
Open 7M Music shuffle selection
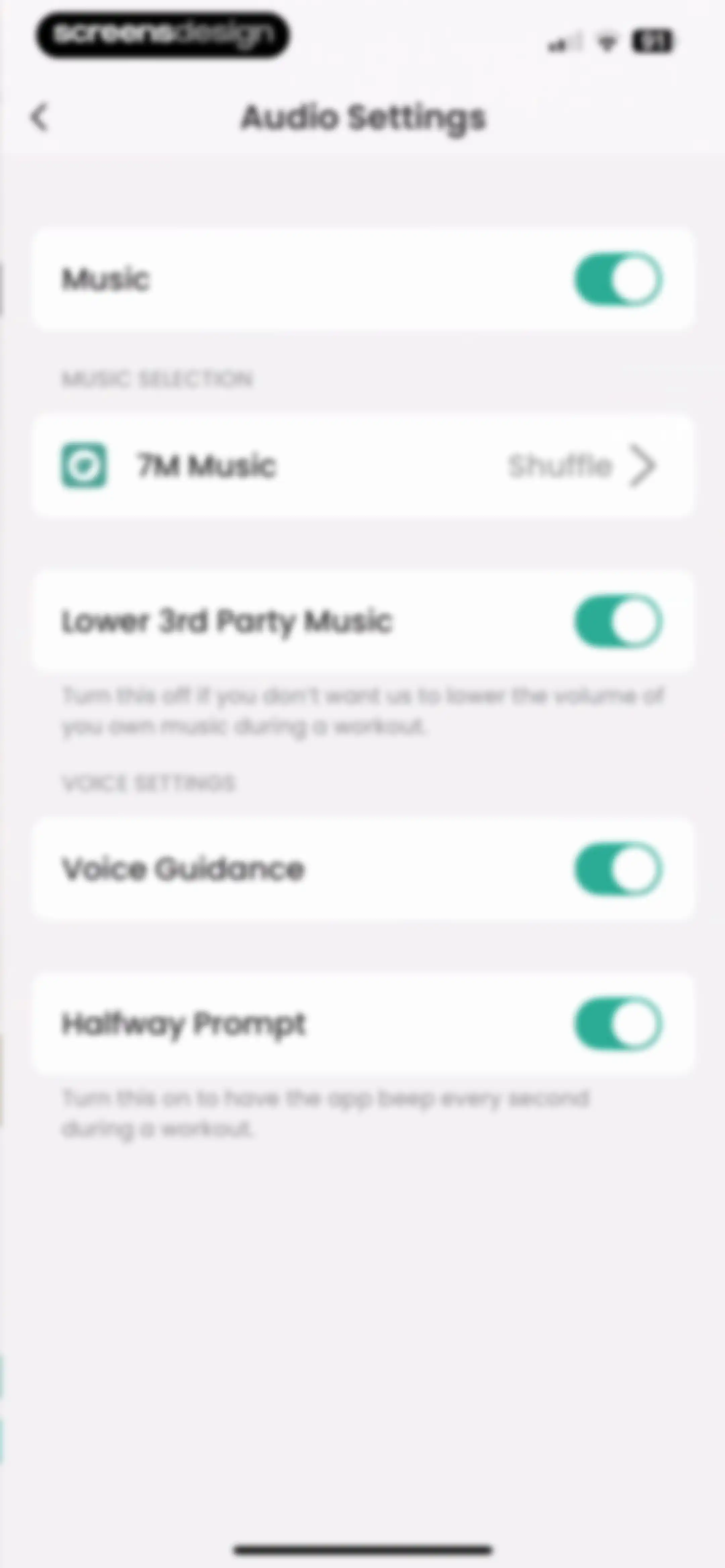point(363,466)
